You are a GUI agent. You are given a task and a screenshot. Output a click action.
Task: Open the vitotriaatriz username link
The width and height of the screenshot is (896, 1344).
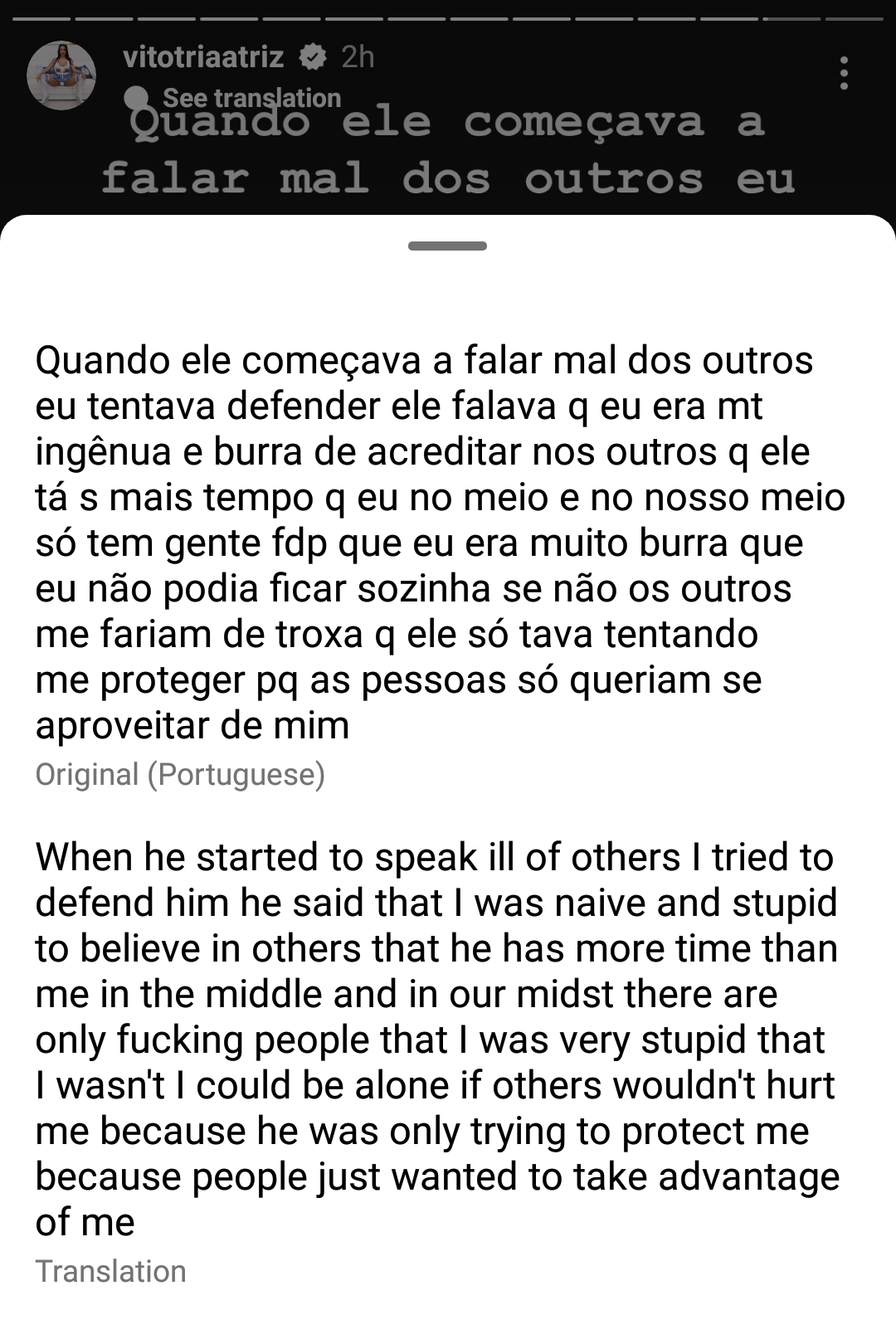[x=203, y=56]
